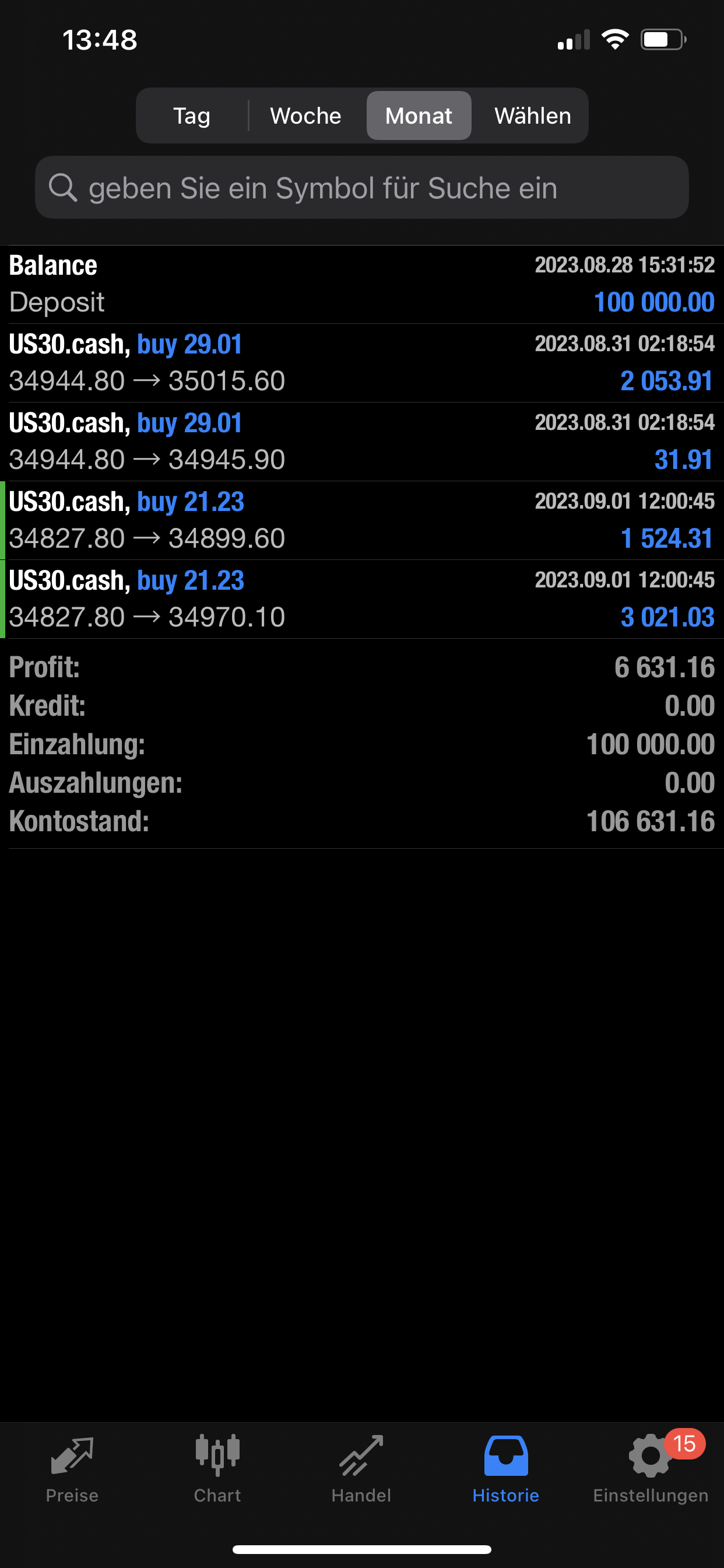Open the US30.cash trade with profit 2 053.91
This screenshot has height=1568, width=724.
pos(362,363)
